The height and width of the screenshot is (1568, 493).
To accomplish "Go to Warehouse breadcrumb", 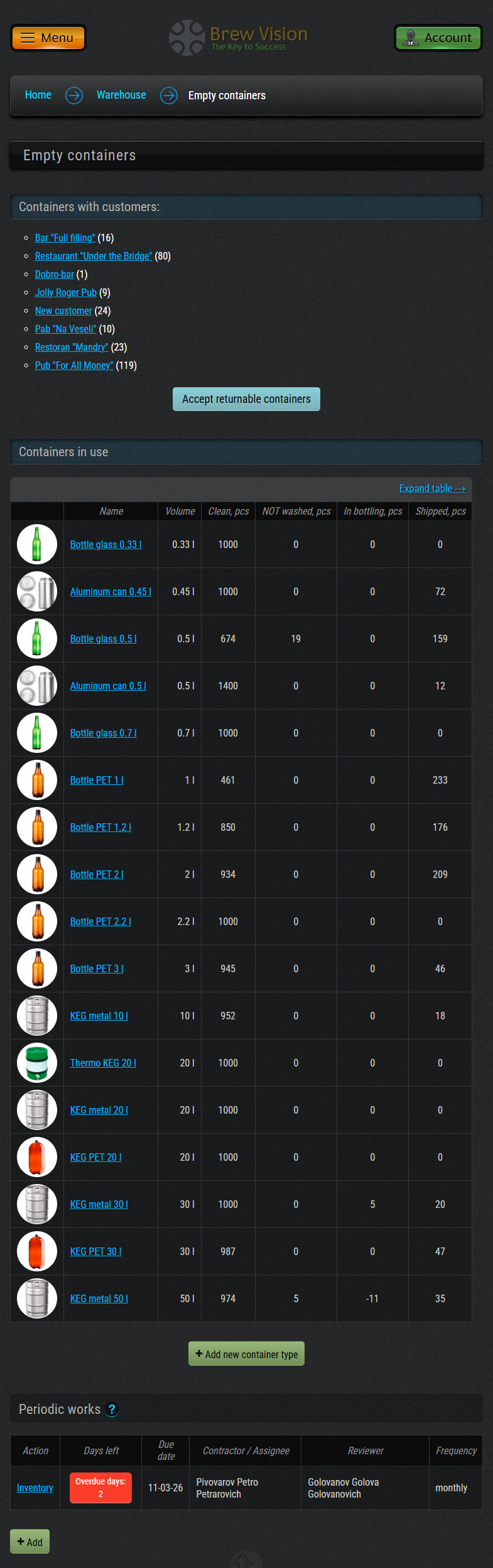I will (x=121, y=95).
